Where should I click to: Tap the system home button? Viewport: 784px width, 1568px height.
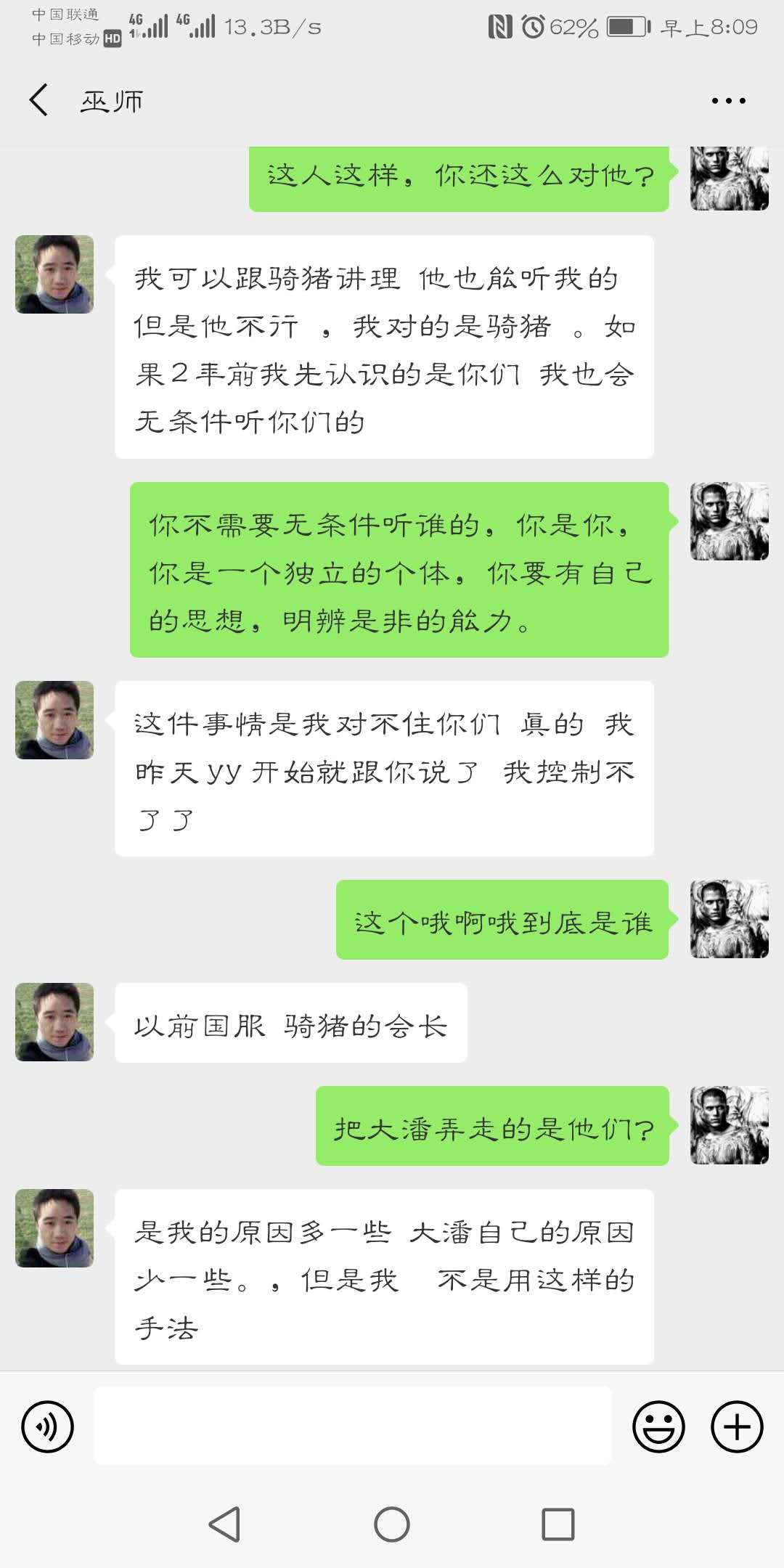pos(392,1524)
